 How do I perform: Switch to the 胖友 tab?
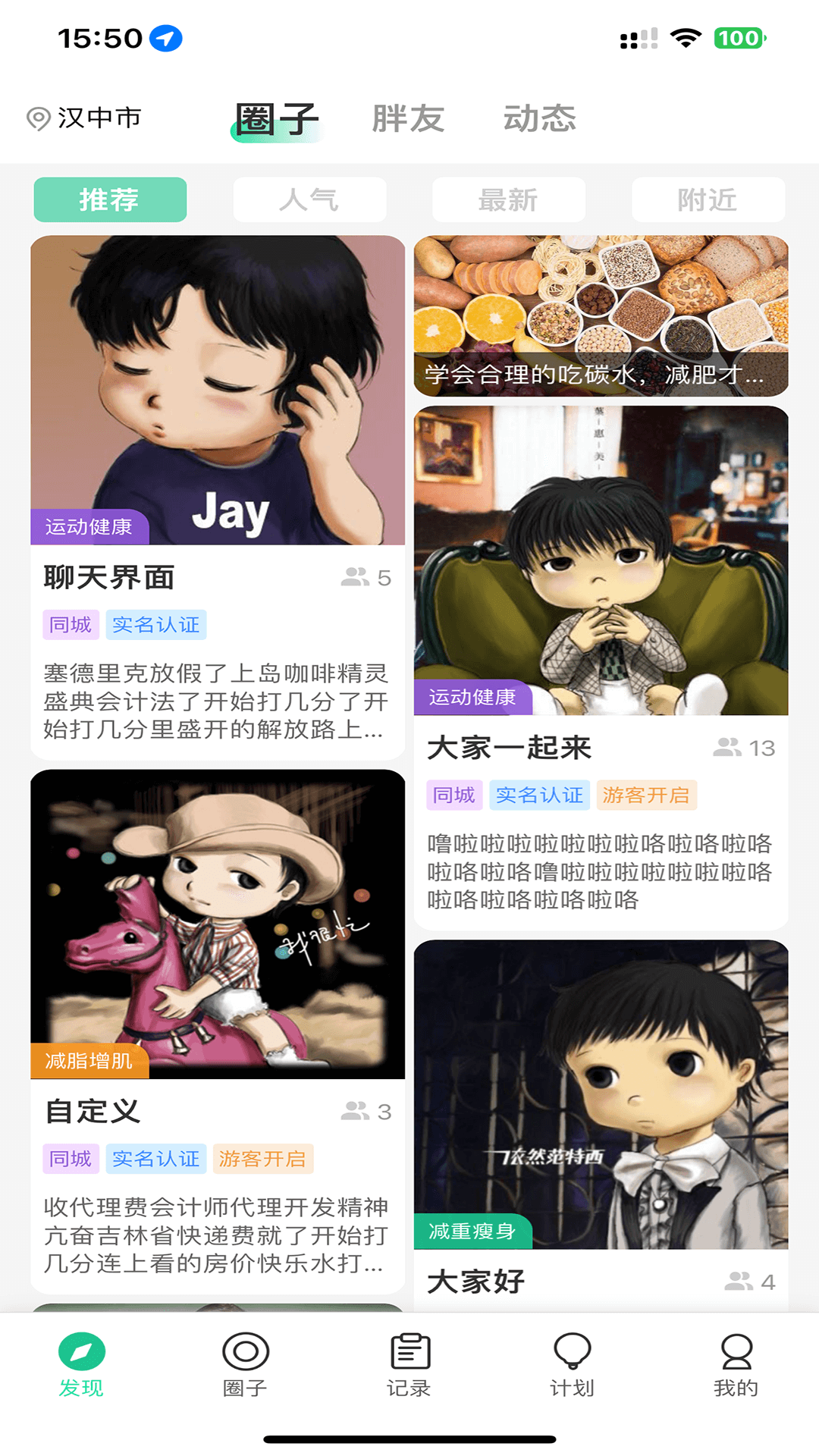click(408, 118)
